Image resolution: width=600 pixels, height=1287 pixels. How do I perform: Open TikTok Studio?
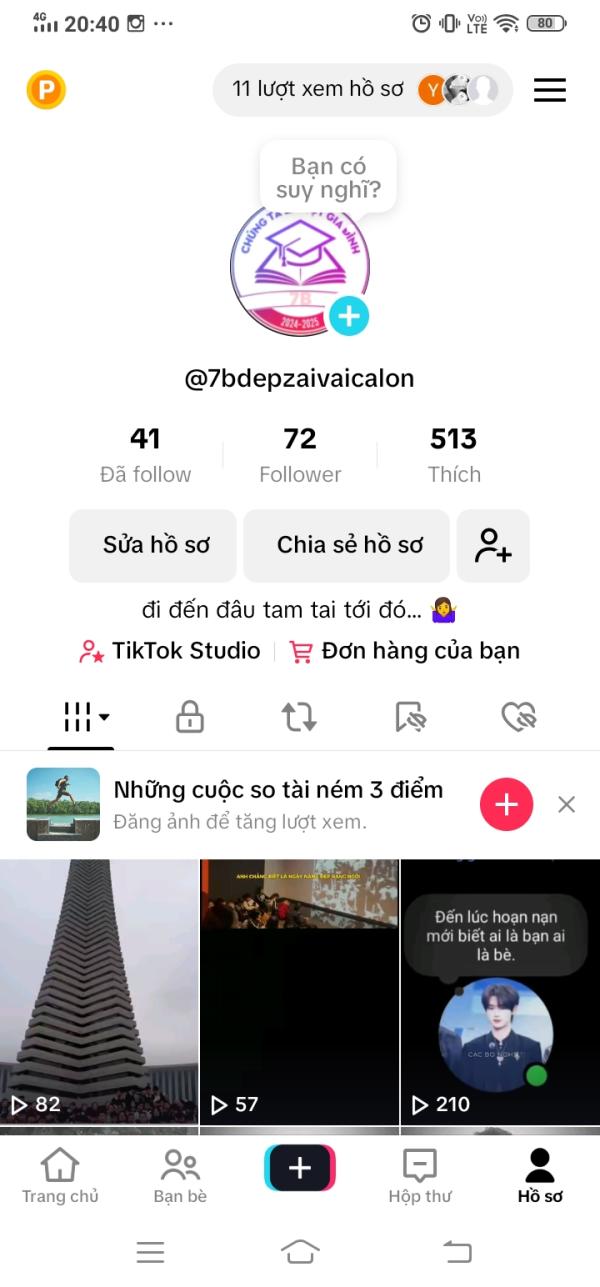coord(170,651)
